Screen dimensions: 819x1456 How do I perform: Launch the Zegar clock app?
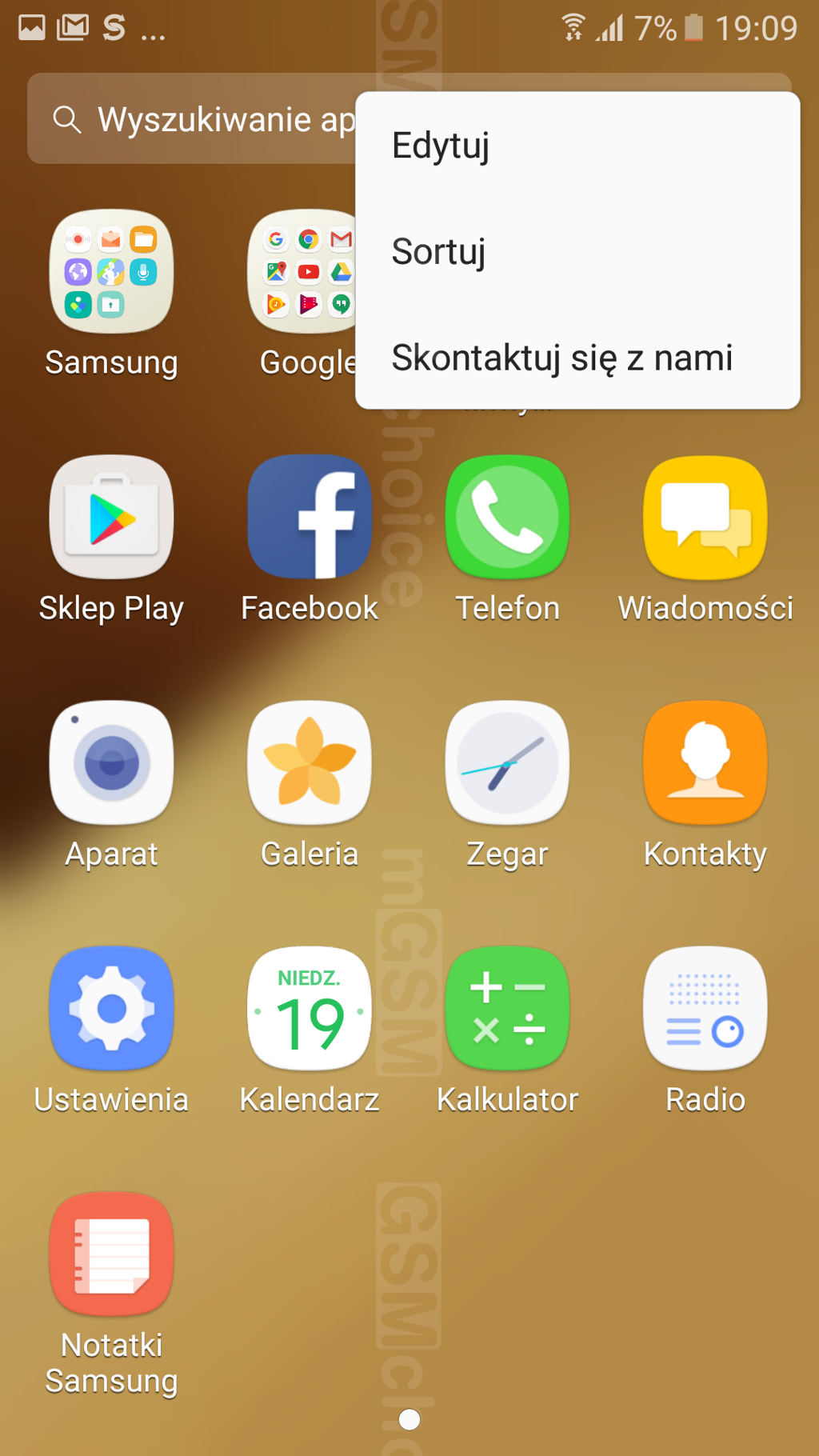coord(507,763)
